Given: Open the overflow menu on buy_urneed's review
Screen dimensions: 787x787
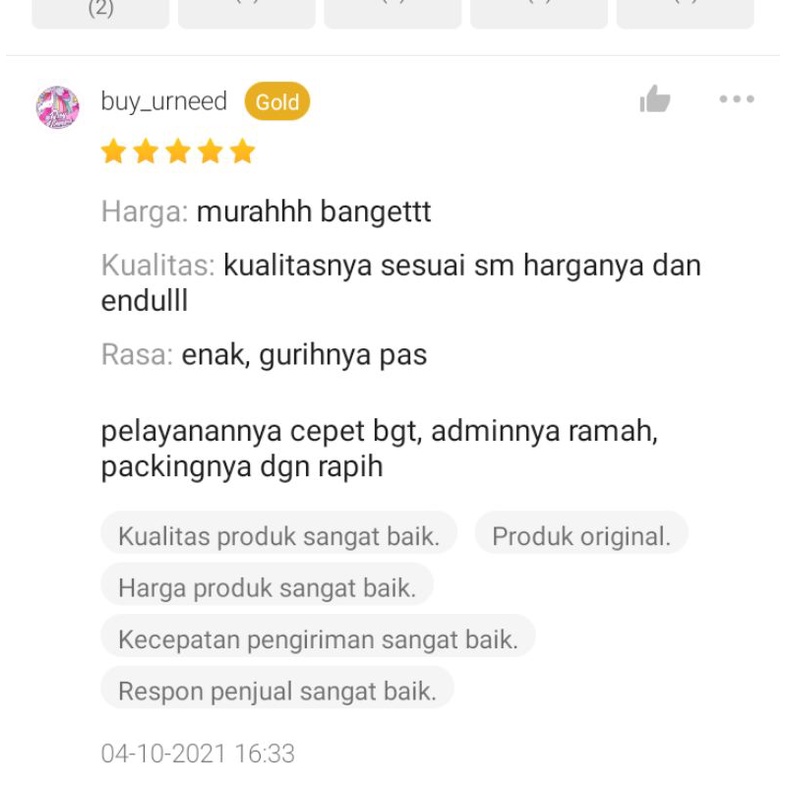Looking at the screenshot, I should pos(736,99).
